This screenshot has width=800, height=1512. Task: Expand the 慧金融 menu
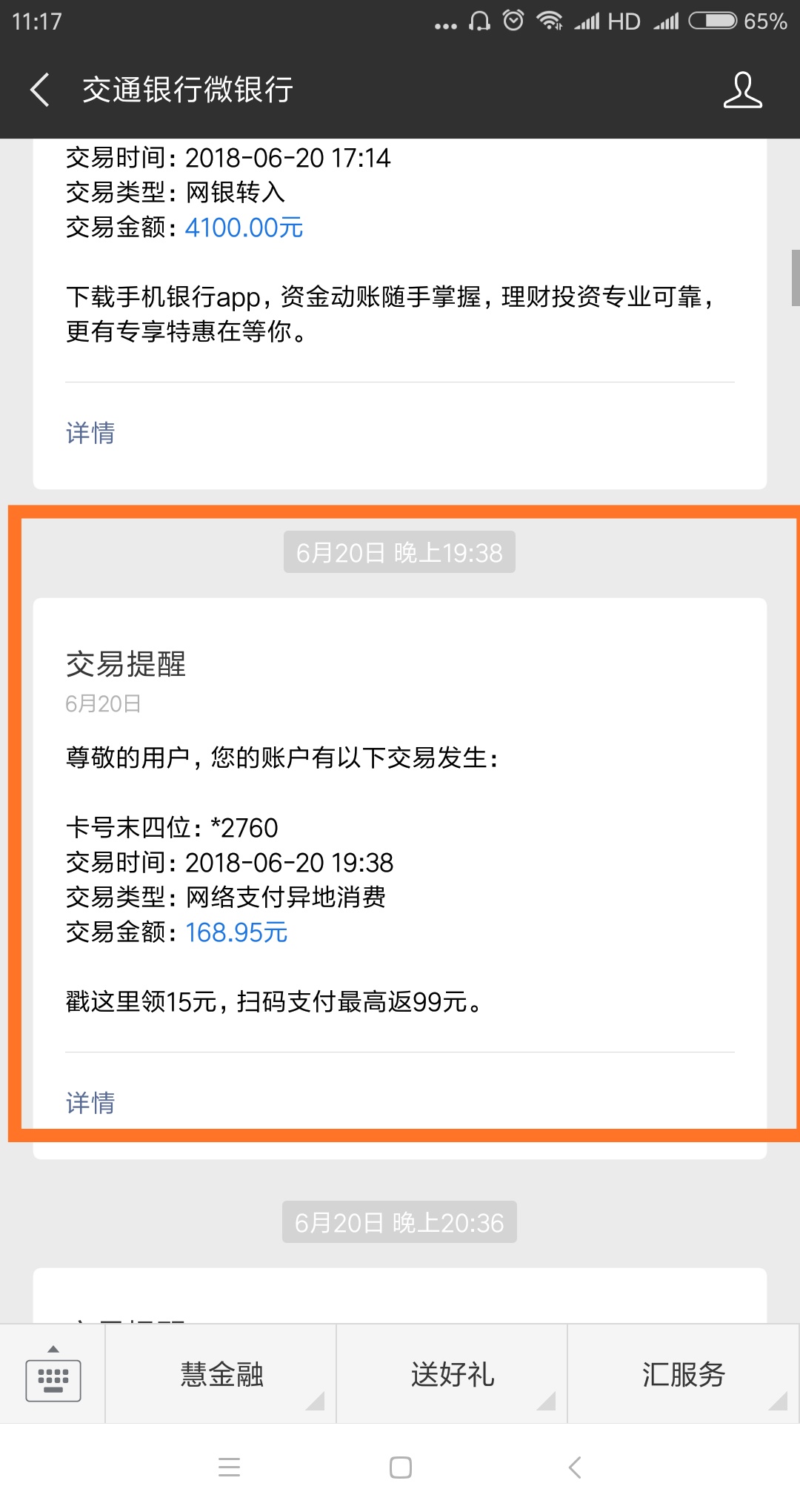click(221, 1374)
